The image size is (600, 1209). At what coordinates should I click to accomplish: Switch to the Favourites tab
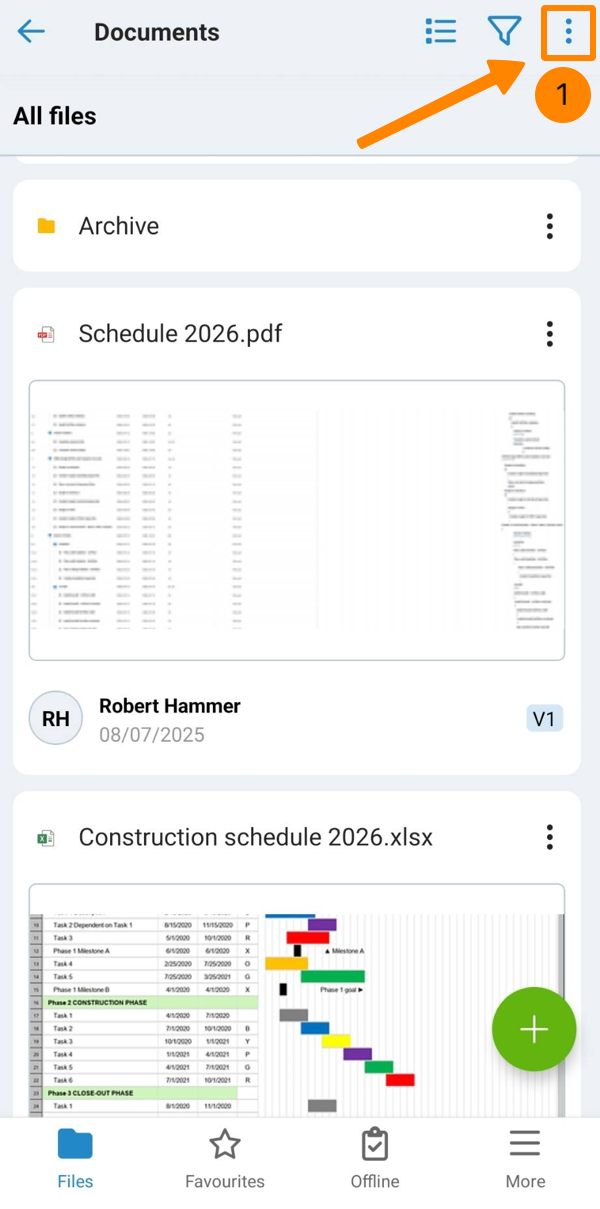tap(225, 1158)
